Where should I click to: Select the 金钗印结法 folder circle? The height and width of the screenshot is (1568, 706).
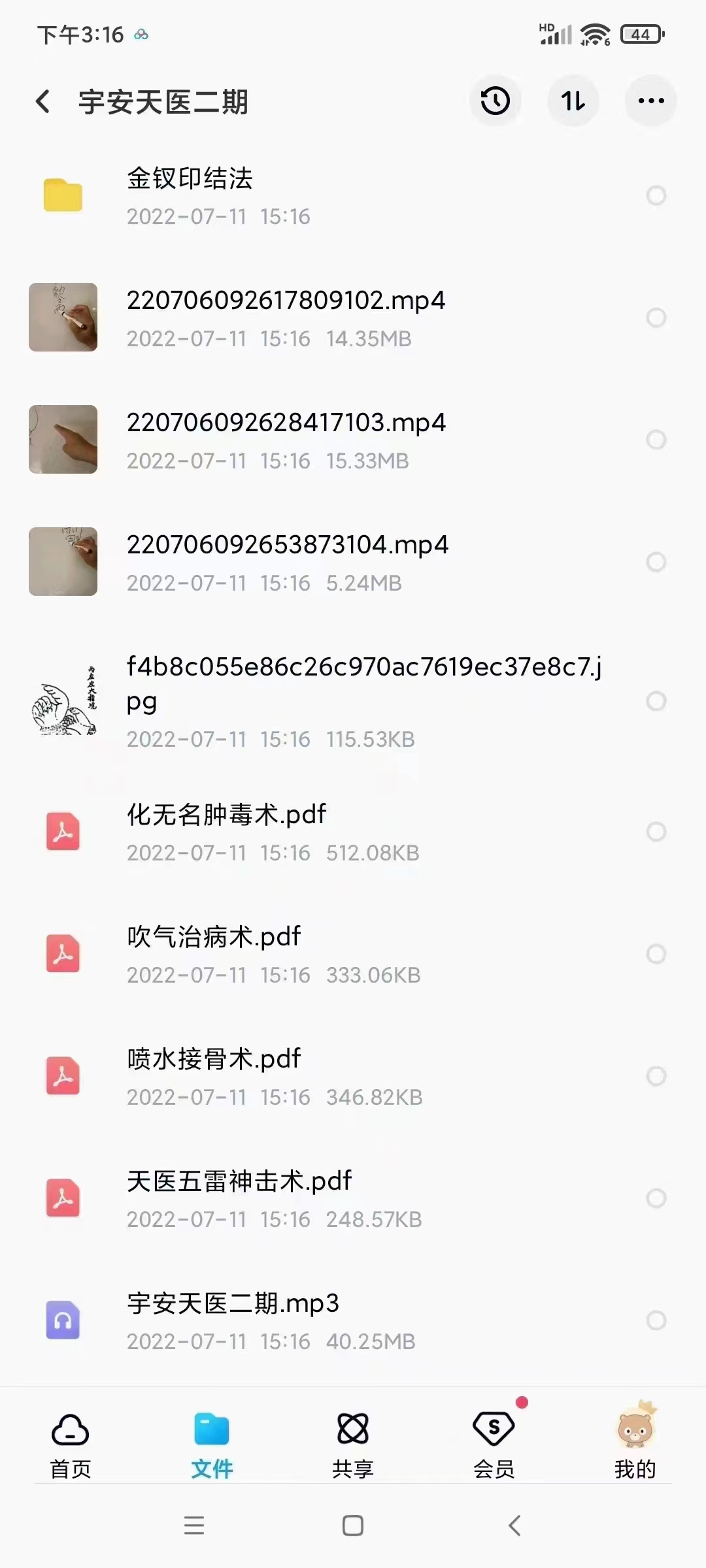tap(656, 195)
